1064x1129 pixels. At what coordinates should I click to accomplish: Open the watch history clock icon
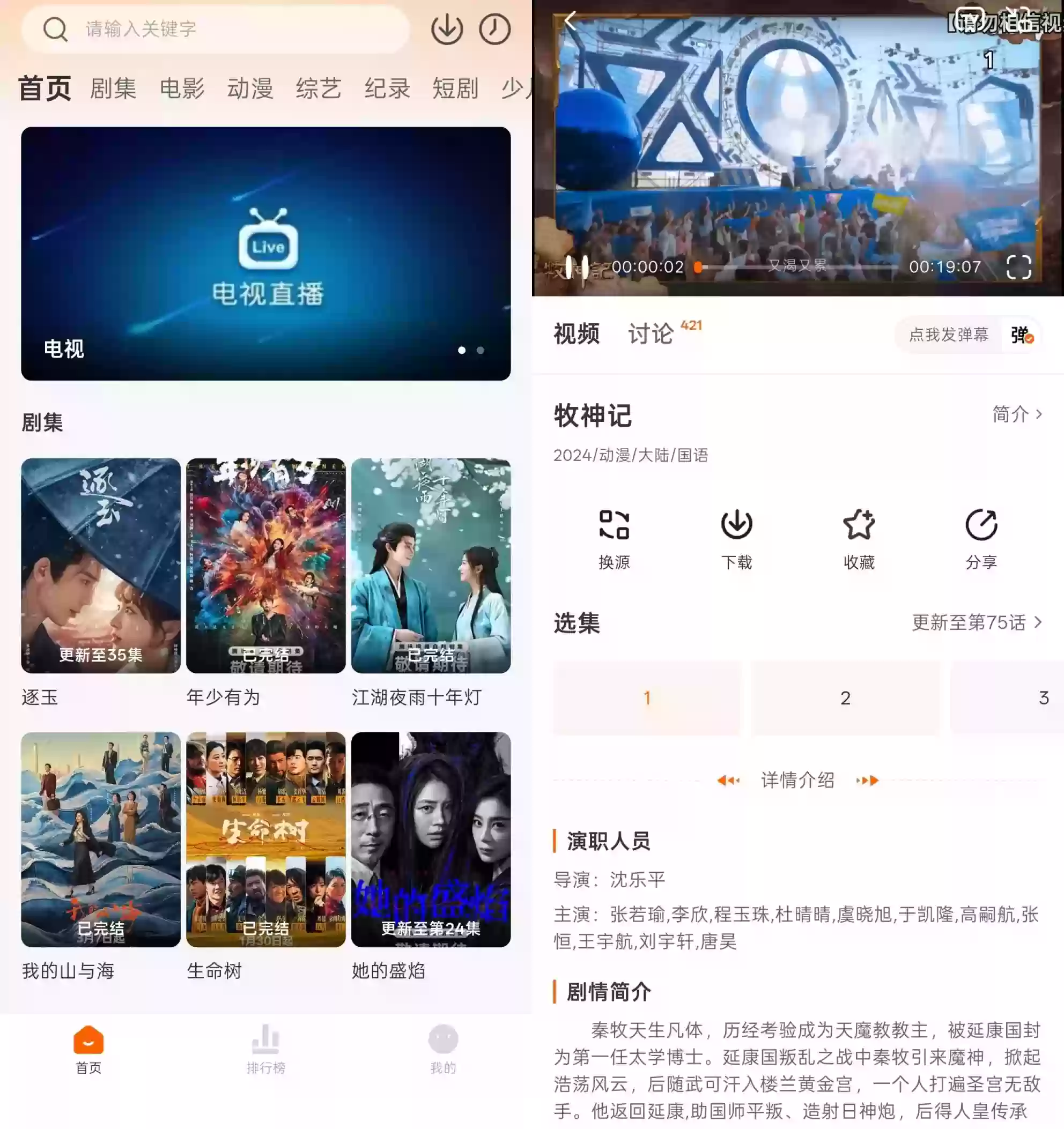tap(494, 29)
